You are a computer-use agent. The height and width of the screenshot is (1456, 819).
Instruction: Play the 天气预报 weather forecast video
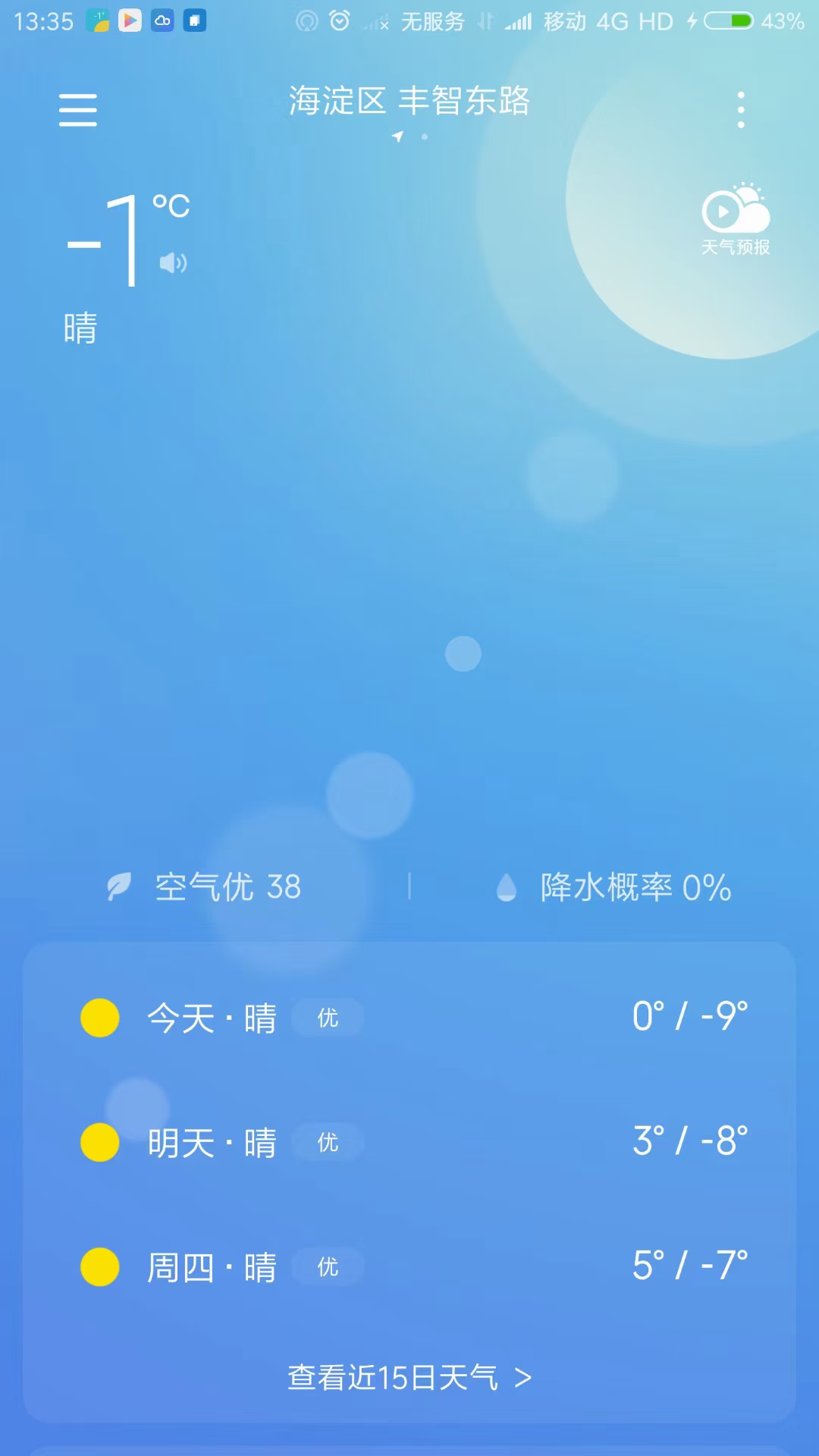[735, 218]
